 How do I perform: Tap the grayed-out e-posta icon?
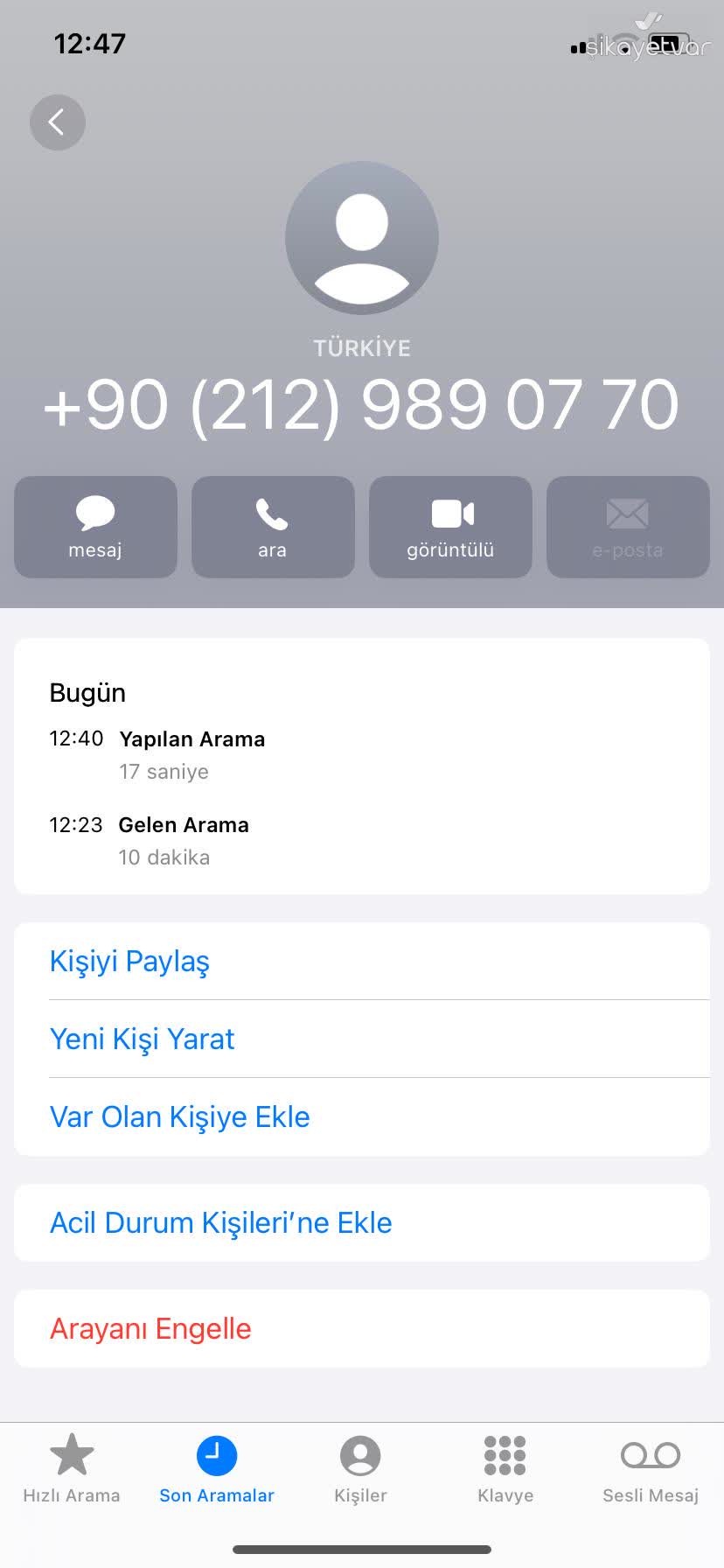(x=628, y=525)
